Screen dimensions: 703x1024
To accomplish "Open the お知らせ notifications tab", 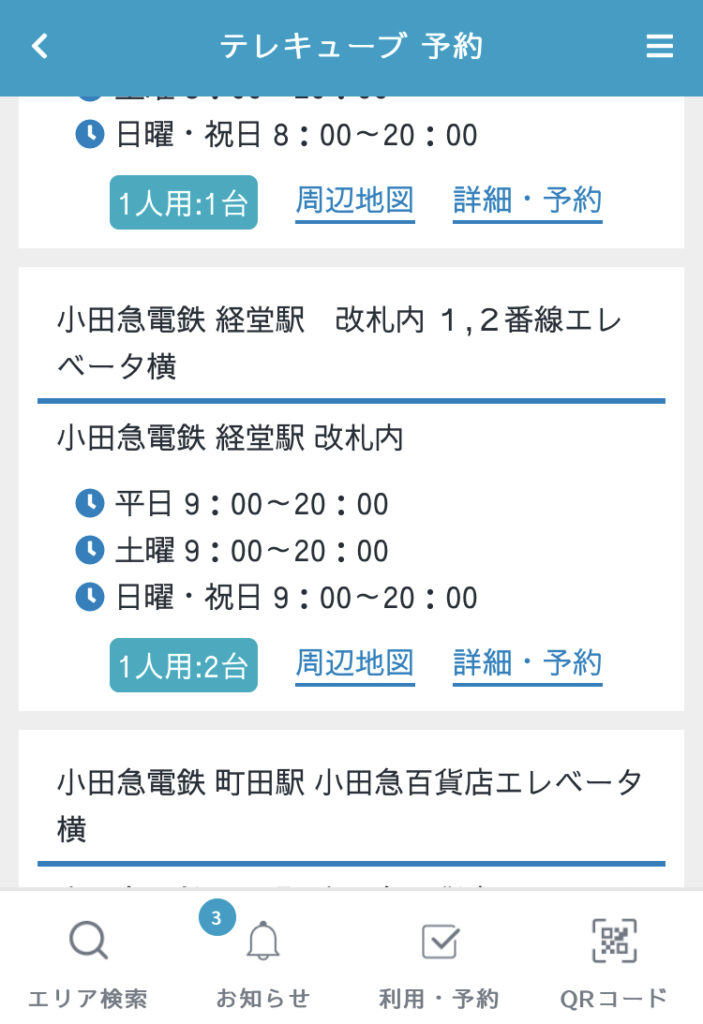I will pos(263,963).
